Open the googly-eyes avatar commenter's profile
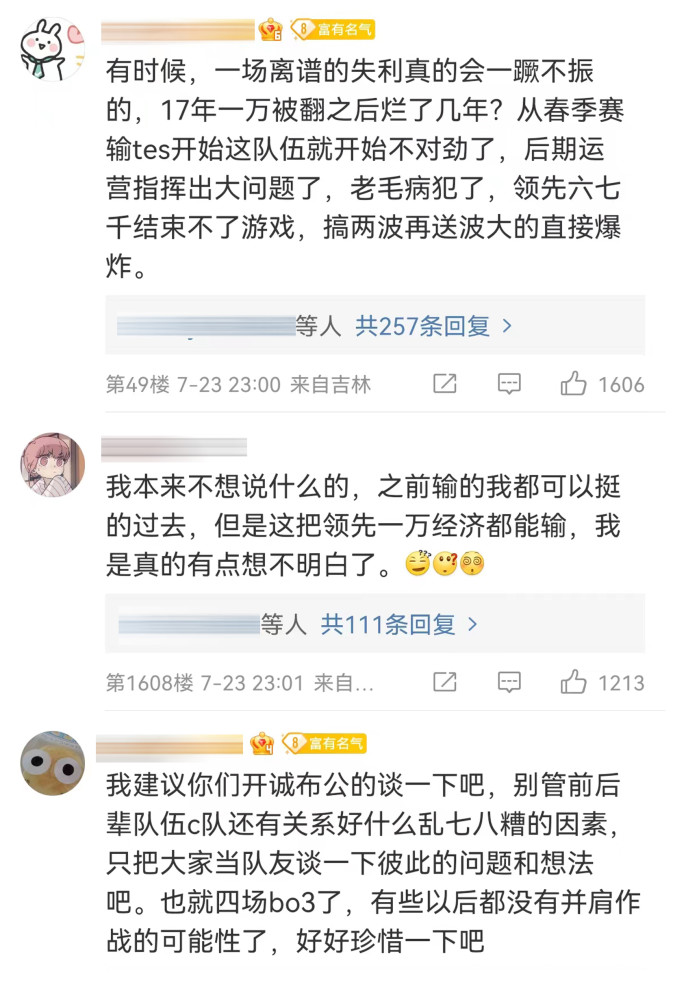 53,763
